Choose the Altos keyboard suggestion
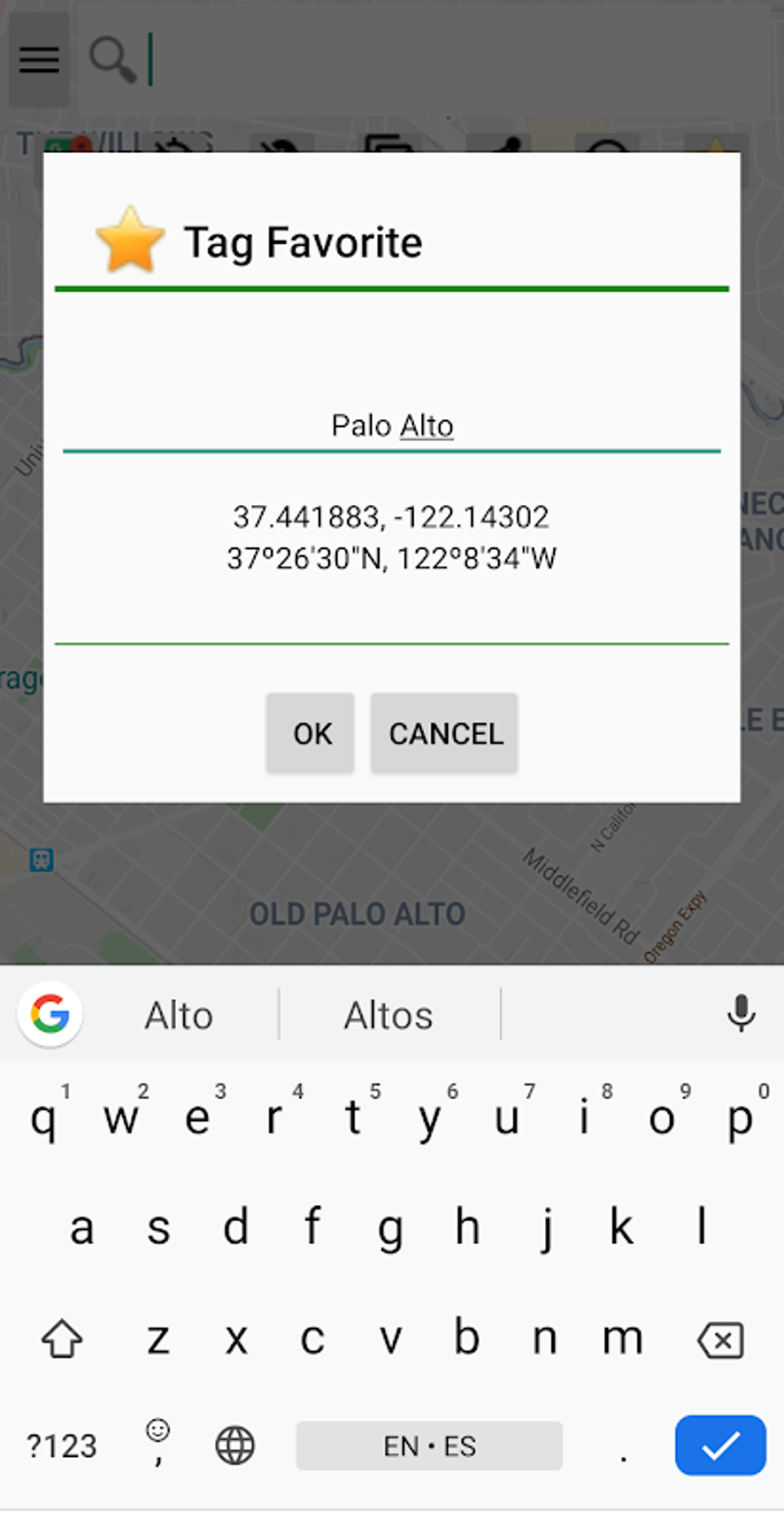This screenshot has height=1526, width=784. click(389, 1016)
